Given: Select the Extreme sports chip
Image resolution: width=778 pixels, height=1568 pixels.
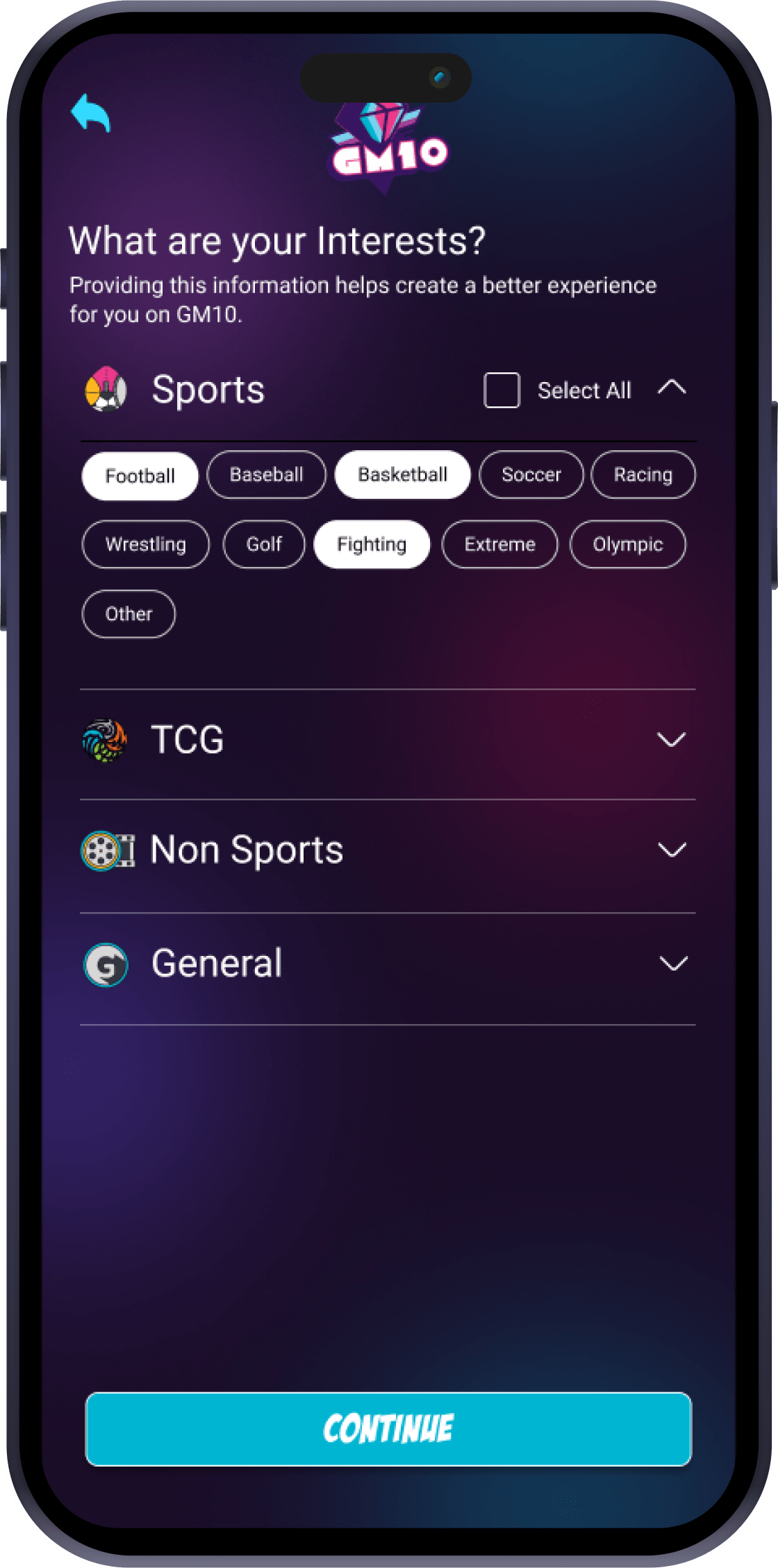Looking at the screenshot, I should [x=499, y=545].
